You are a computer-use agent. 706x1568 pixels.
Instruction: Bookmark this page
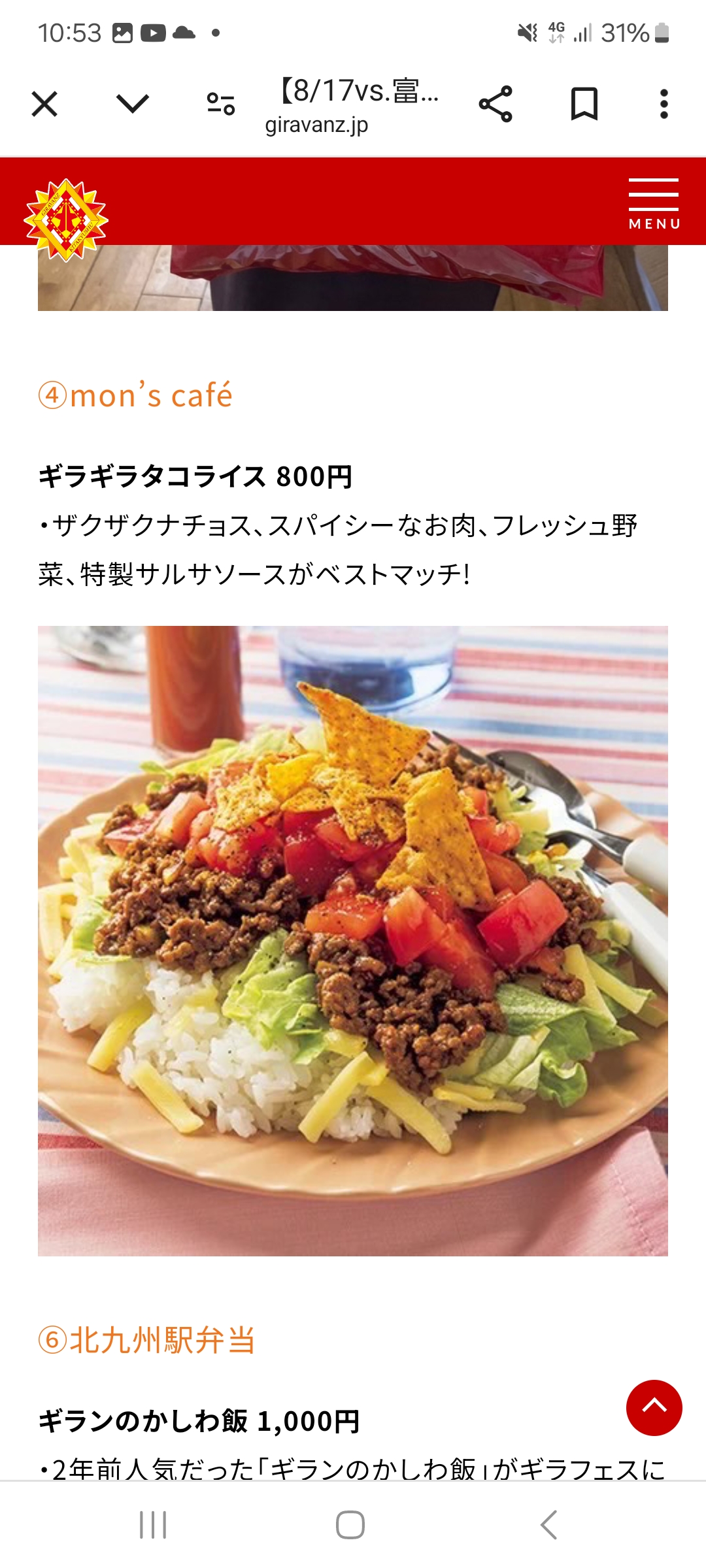pyautogui.click(x=584, y=104)
